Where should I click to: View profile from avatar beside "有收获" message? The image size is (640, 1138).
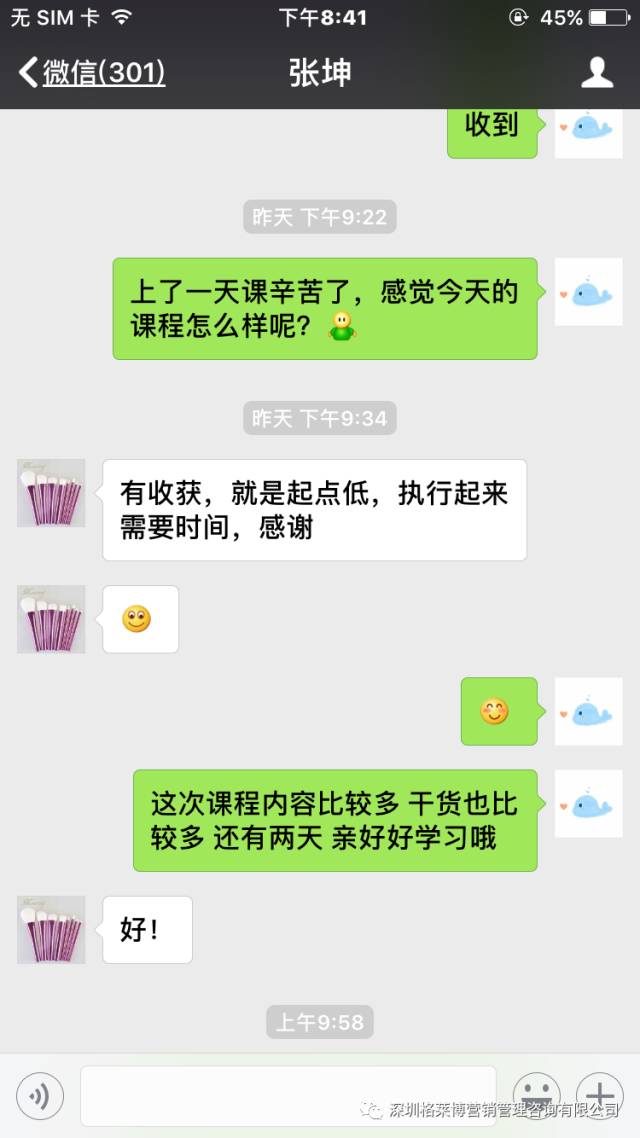coord(51,493)
